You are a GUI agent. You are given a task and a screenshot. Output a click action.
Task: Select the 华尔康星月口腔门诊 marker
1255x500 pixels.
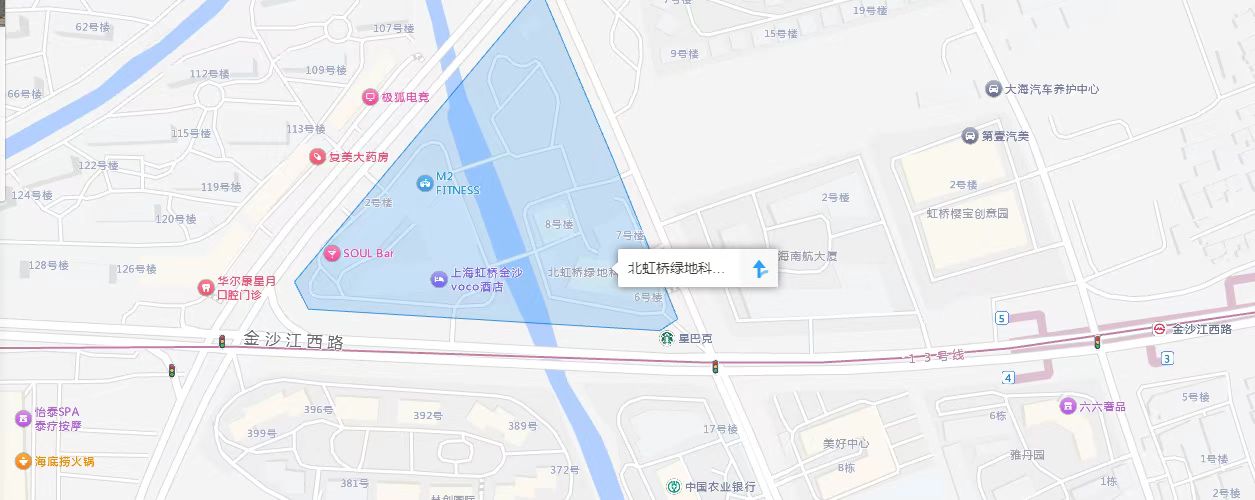205,288
